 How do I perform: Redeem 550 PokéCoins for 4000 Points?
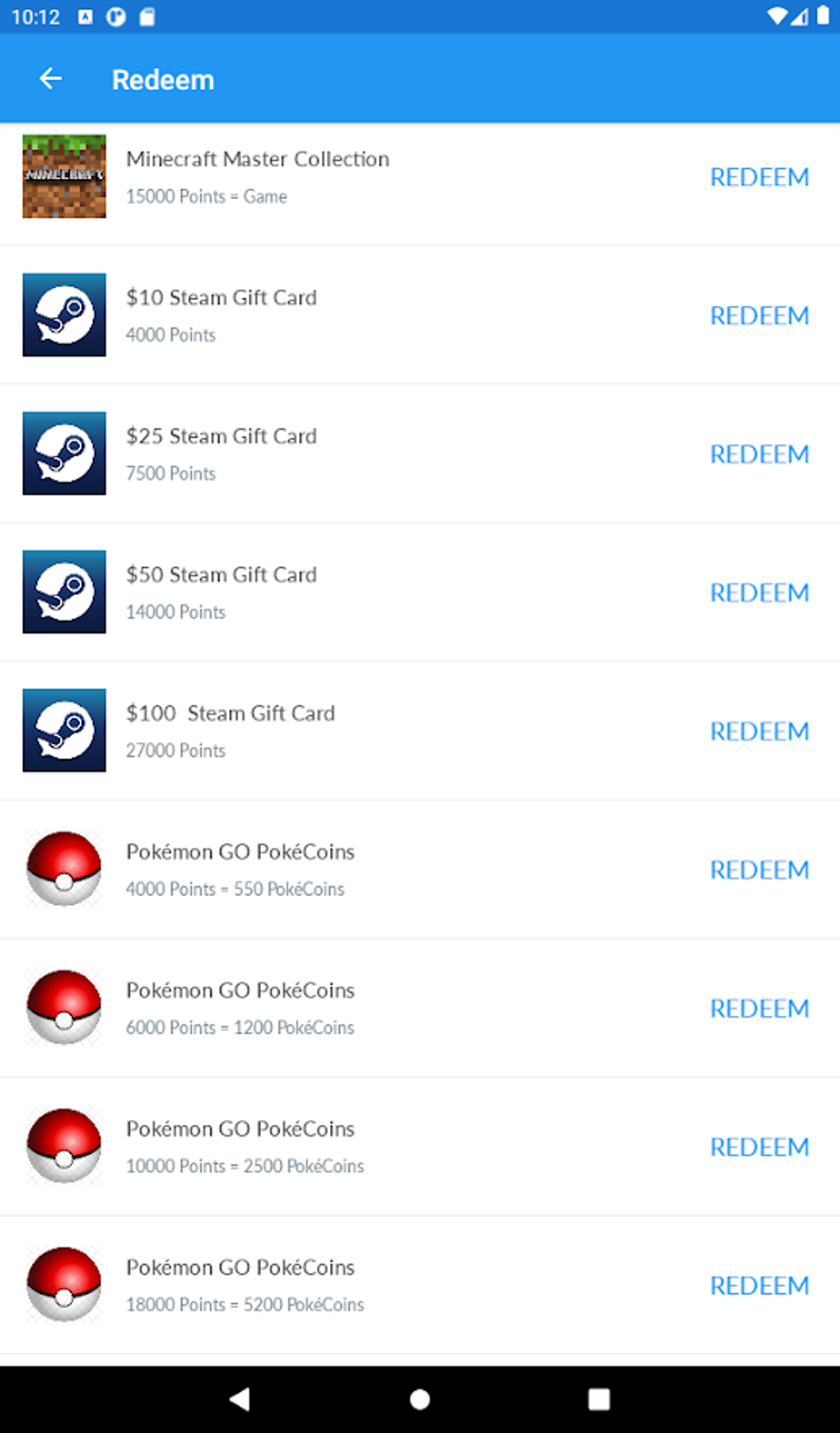tap(759, 870)
